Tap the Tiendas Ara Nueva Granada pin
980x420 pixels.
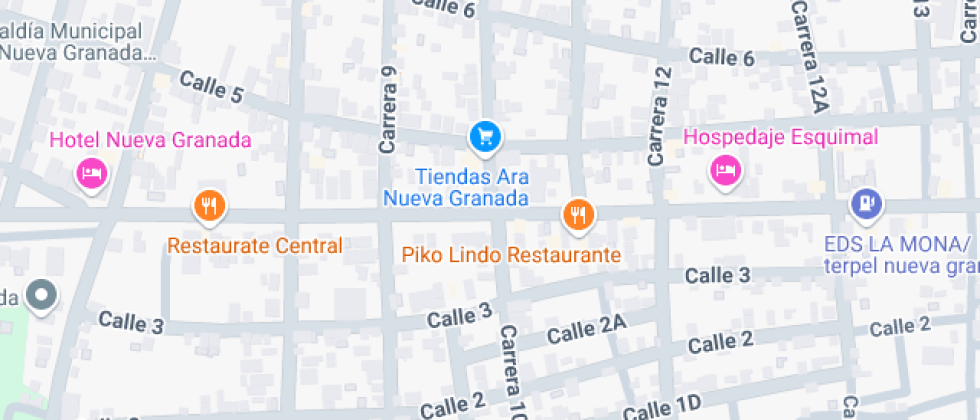point(485,135)
